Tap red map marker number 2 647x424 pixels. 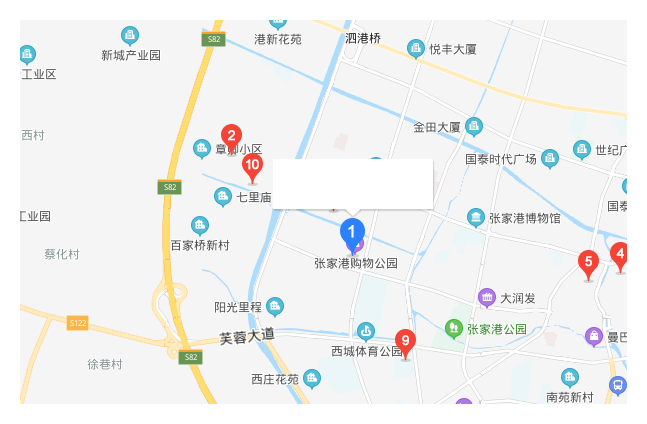click(231, 137)
